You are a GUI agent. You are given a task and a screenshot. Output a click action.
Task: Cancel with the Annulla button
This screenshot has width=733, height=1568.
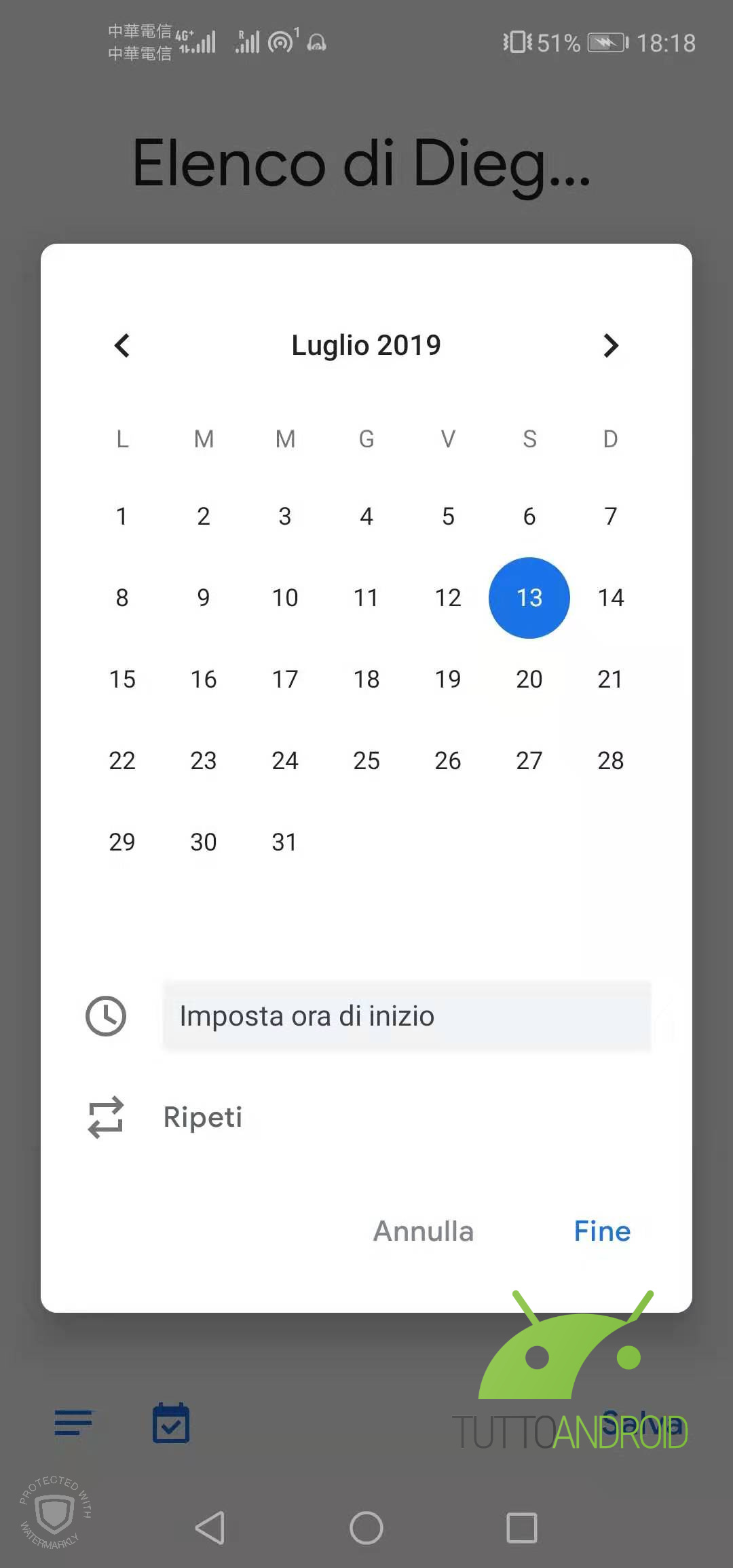coord(424,1231)
